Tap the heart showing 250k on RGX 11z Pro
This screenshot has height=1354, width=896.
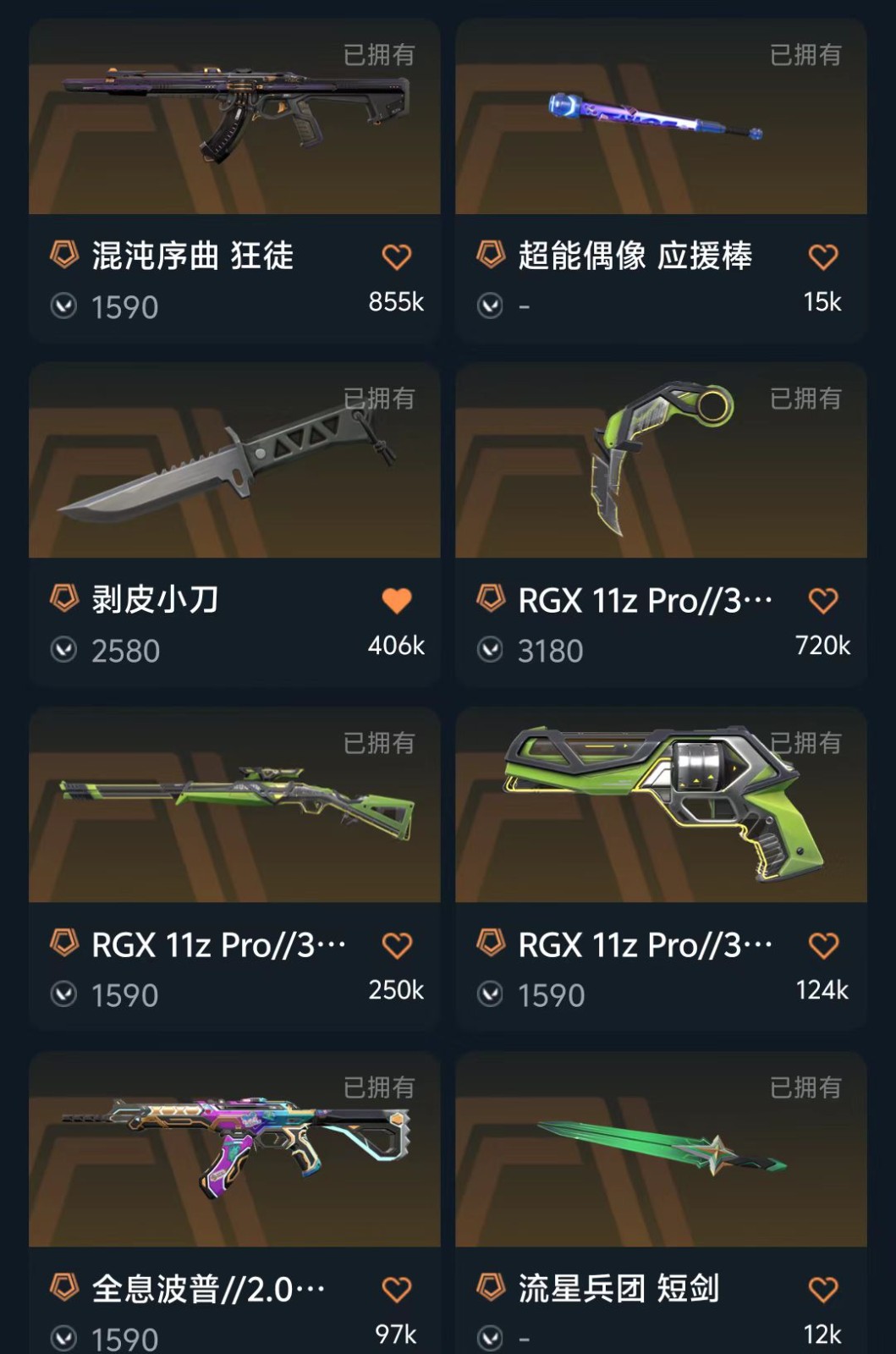pyautogui.click(x=397, y=944)
